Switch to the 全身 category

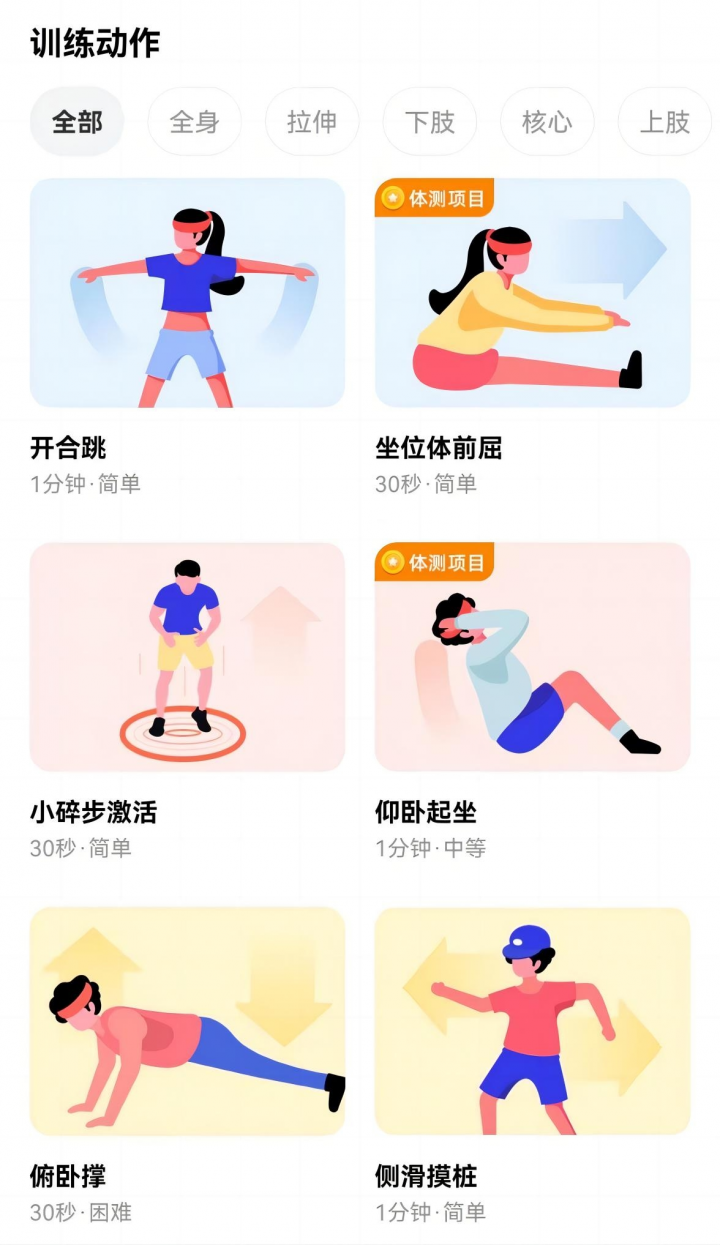click(x=194, y=122)
